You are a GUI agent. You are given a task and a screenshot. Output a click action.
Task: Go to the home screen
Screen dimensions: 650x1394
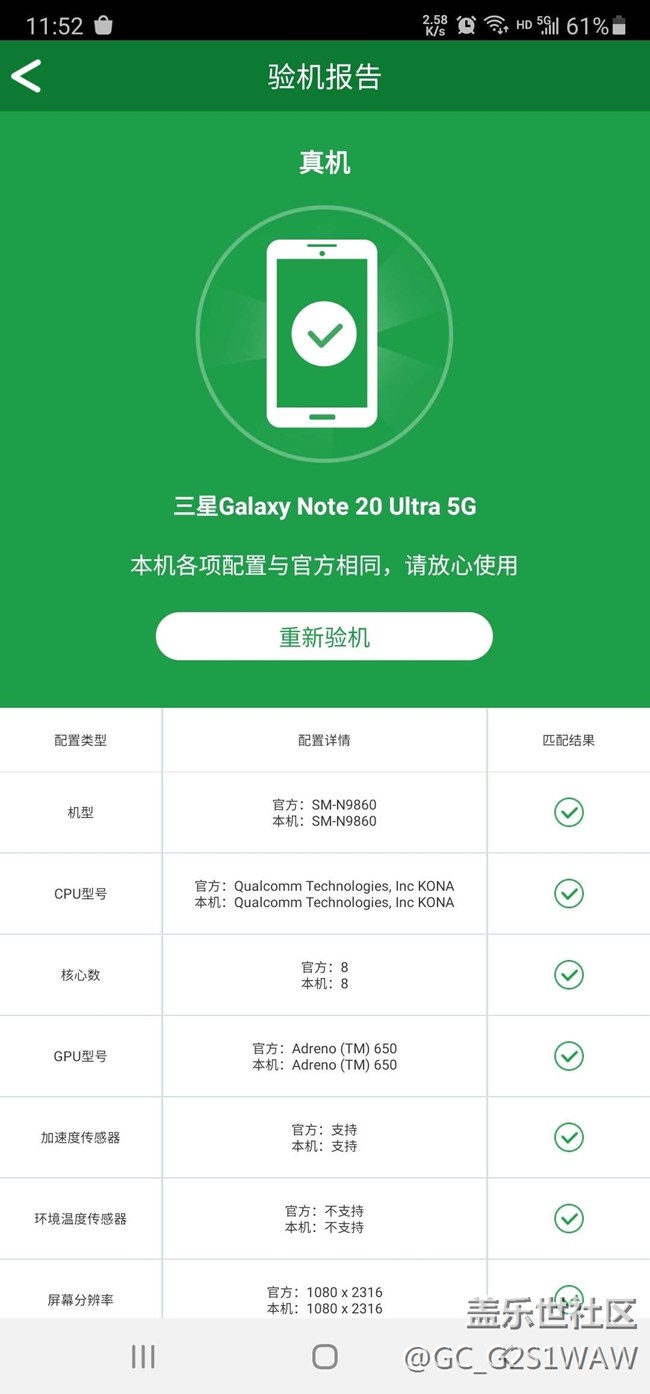tap(325, 1356)
